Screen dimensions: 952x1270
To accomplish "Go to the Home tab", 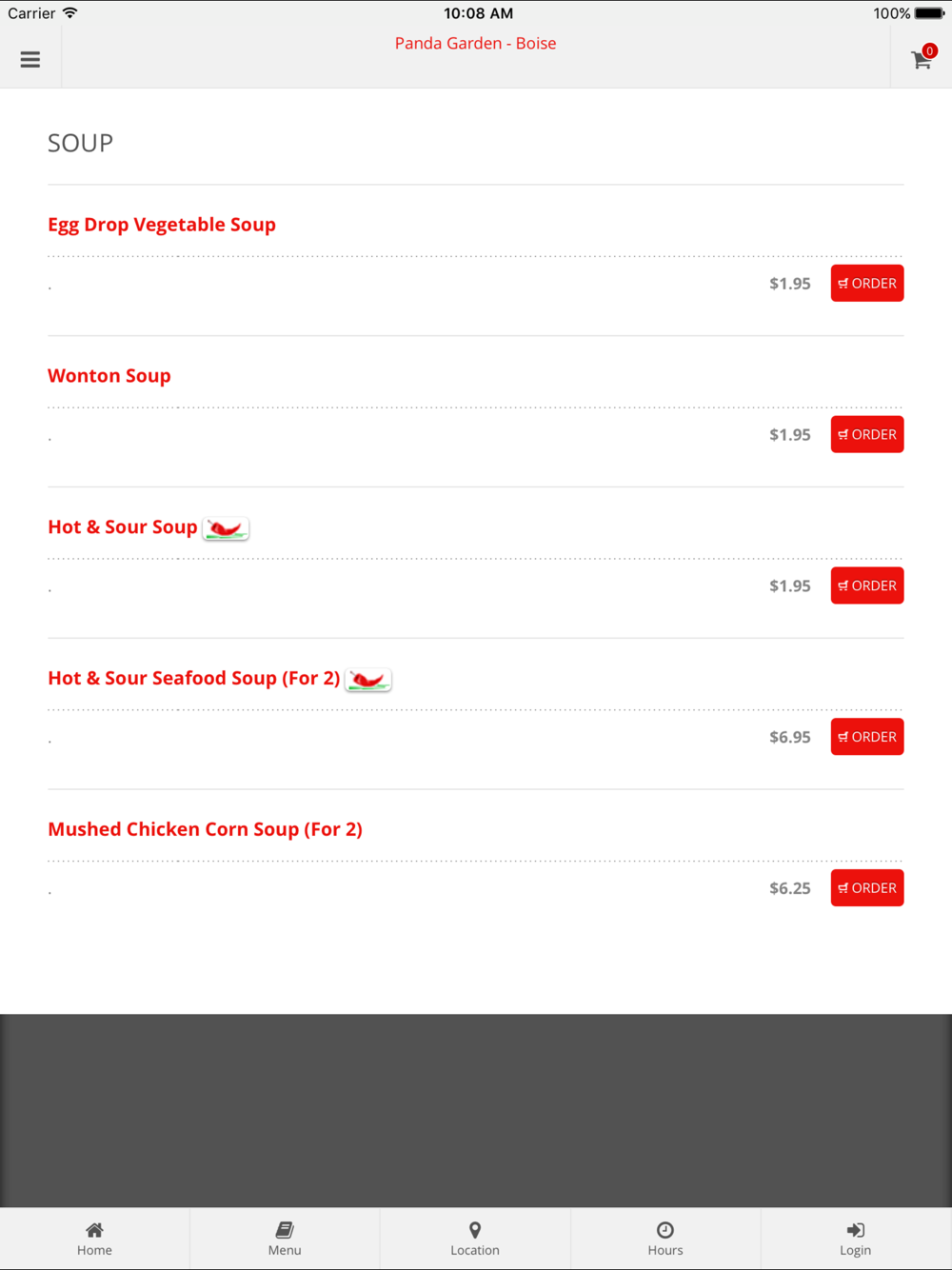I will [94, 1239].
